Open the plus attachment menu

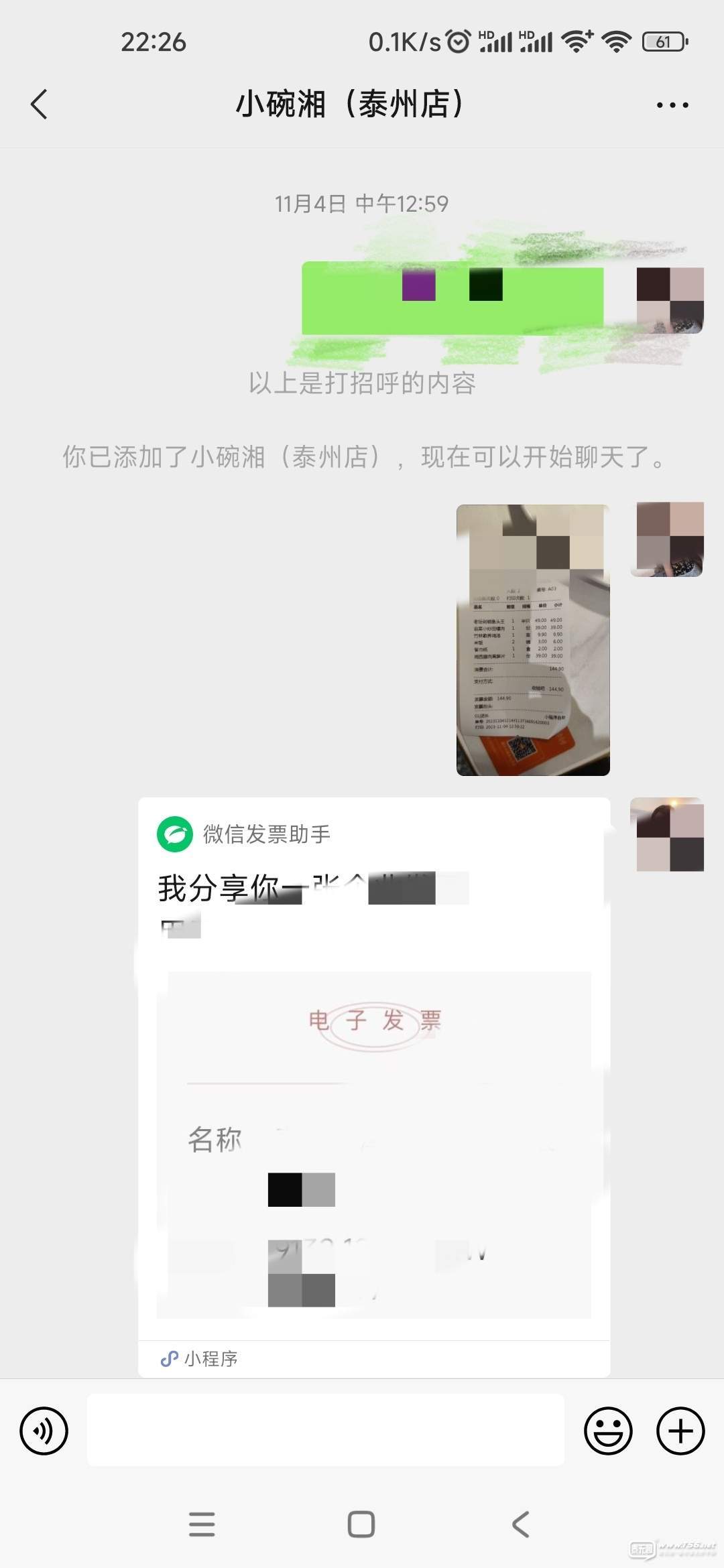tap(680, 1431)
